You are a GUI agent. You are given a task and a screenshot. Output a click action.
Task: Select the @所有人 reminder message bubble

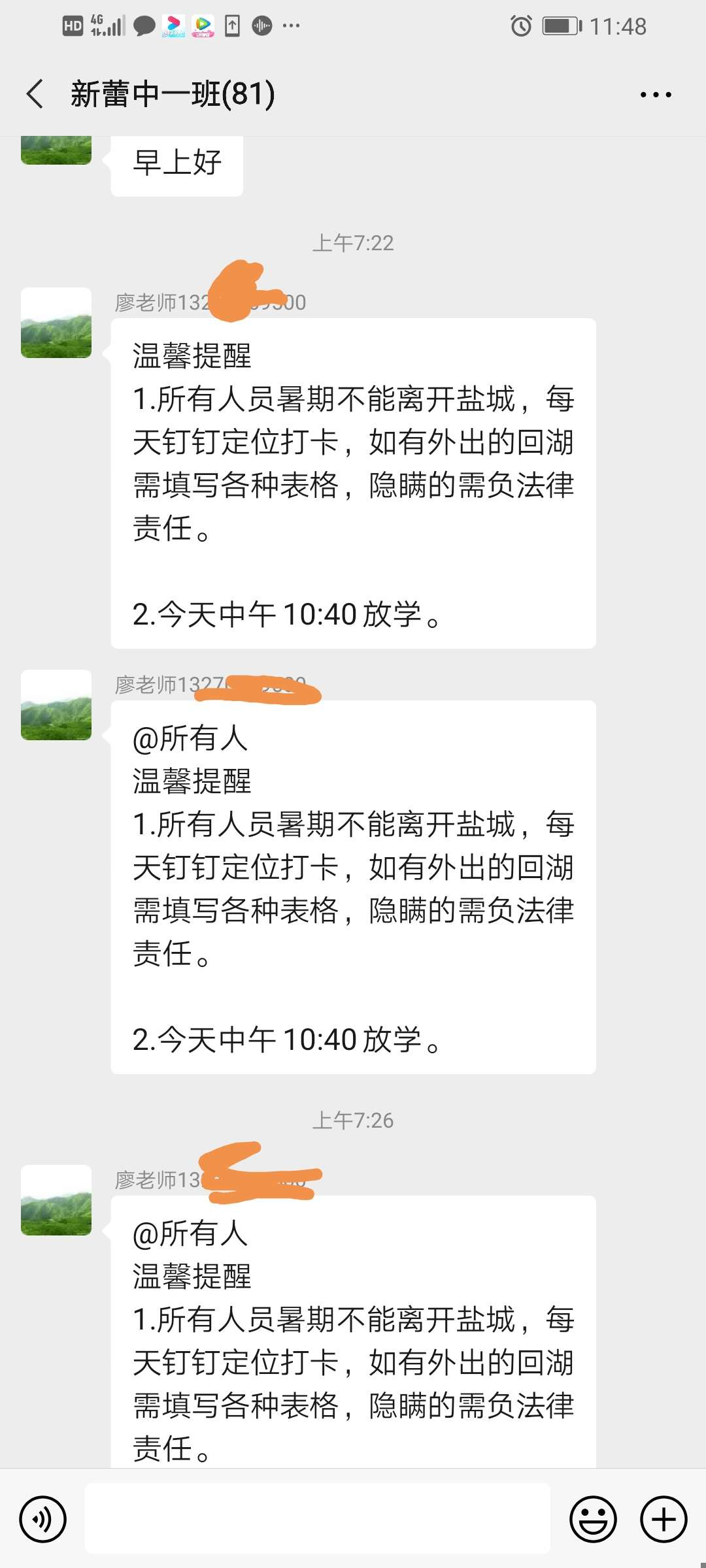pos(353,882)
